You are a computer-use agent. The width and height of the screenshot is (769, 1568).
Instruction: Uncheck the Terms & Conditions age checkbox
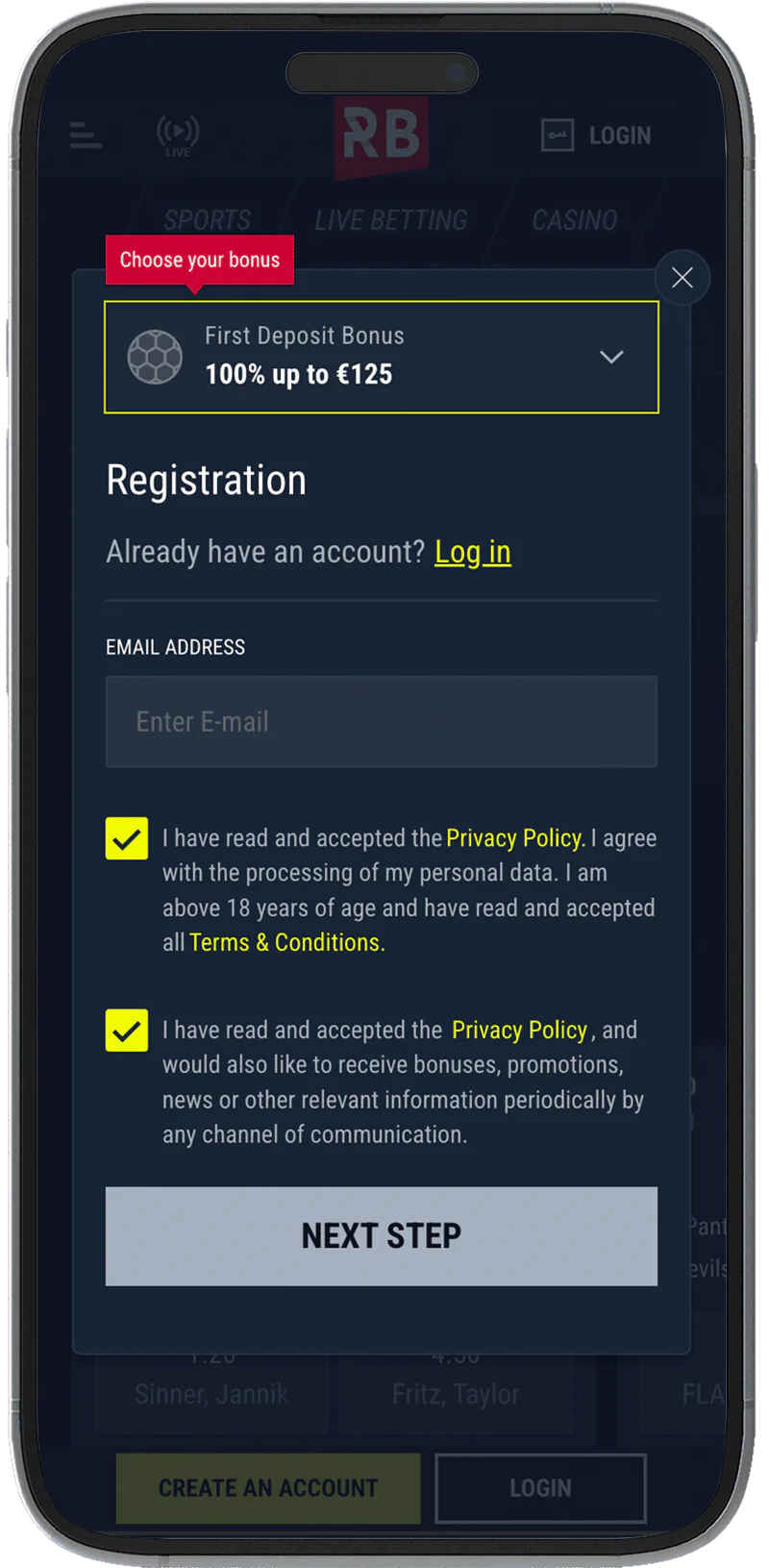click(127, 838)
